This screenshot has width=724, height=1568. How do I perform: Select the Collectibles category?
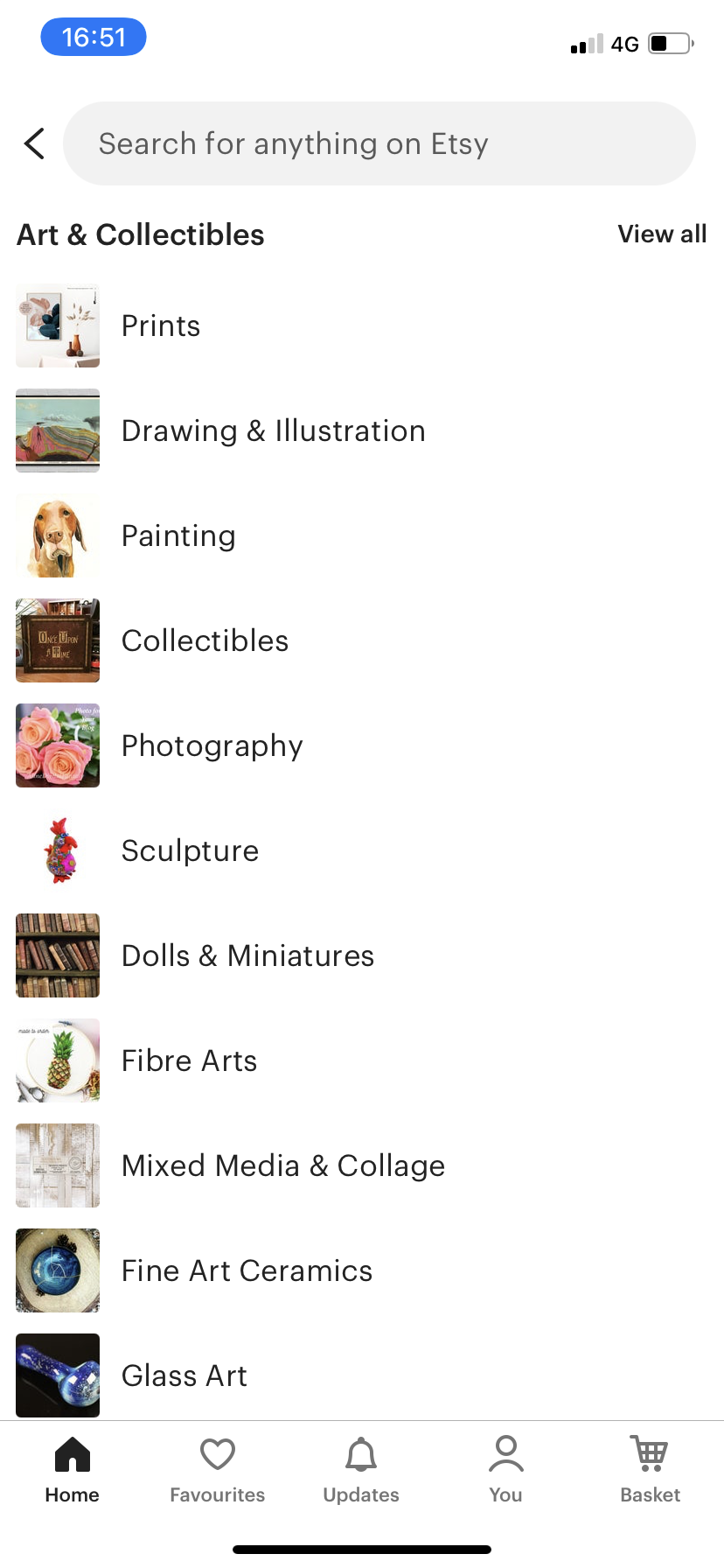pos(205,640)
